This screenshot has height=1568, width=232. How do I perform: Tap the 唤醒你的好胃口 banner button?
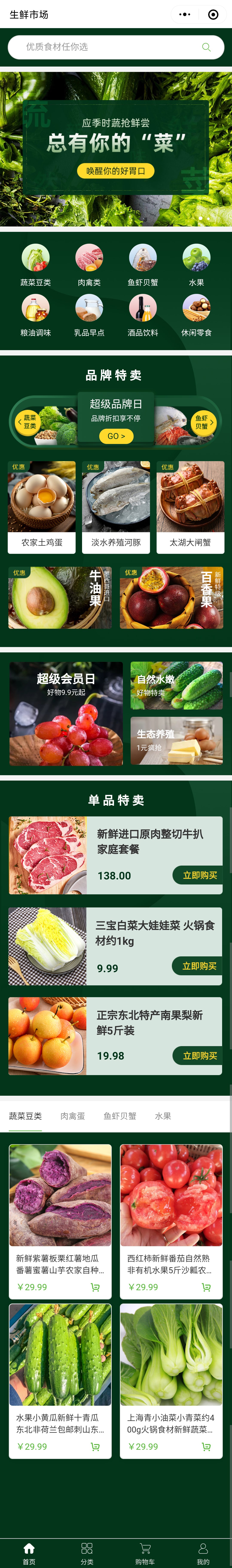coord(116,171)
